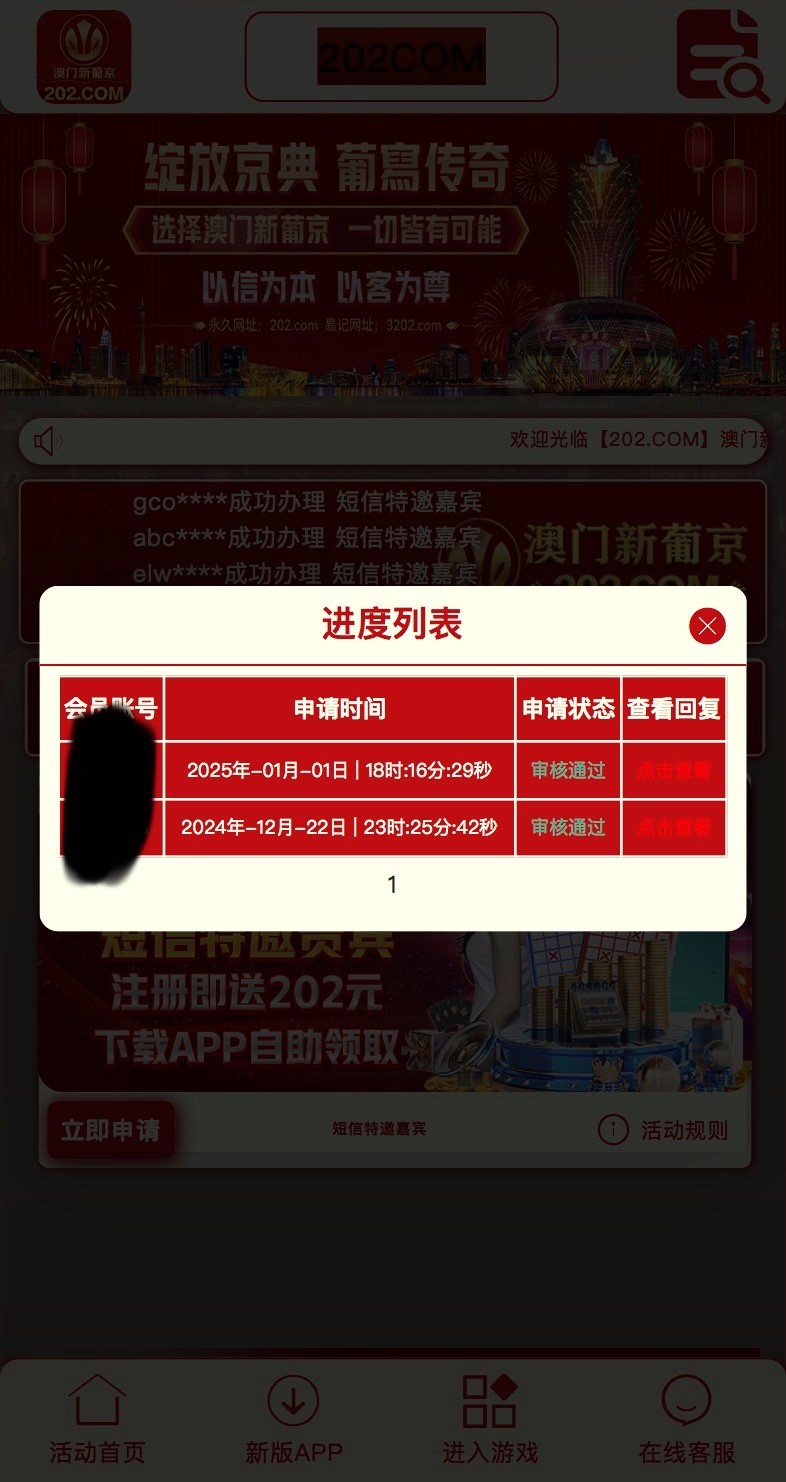Viewport: 786px width, 1482px height.
Task: Contact 在线客服 support
Action: (687, 1418)
